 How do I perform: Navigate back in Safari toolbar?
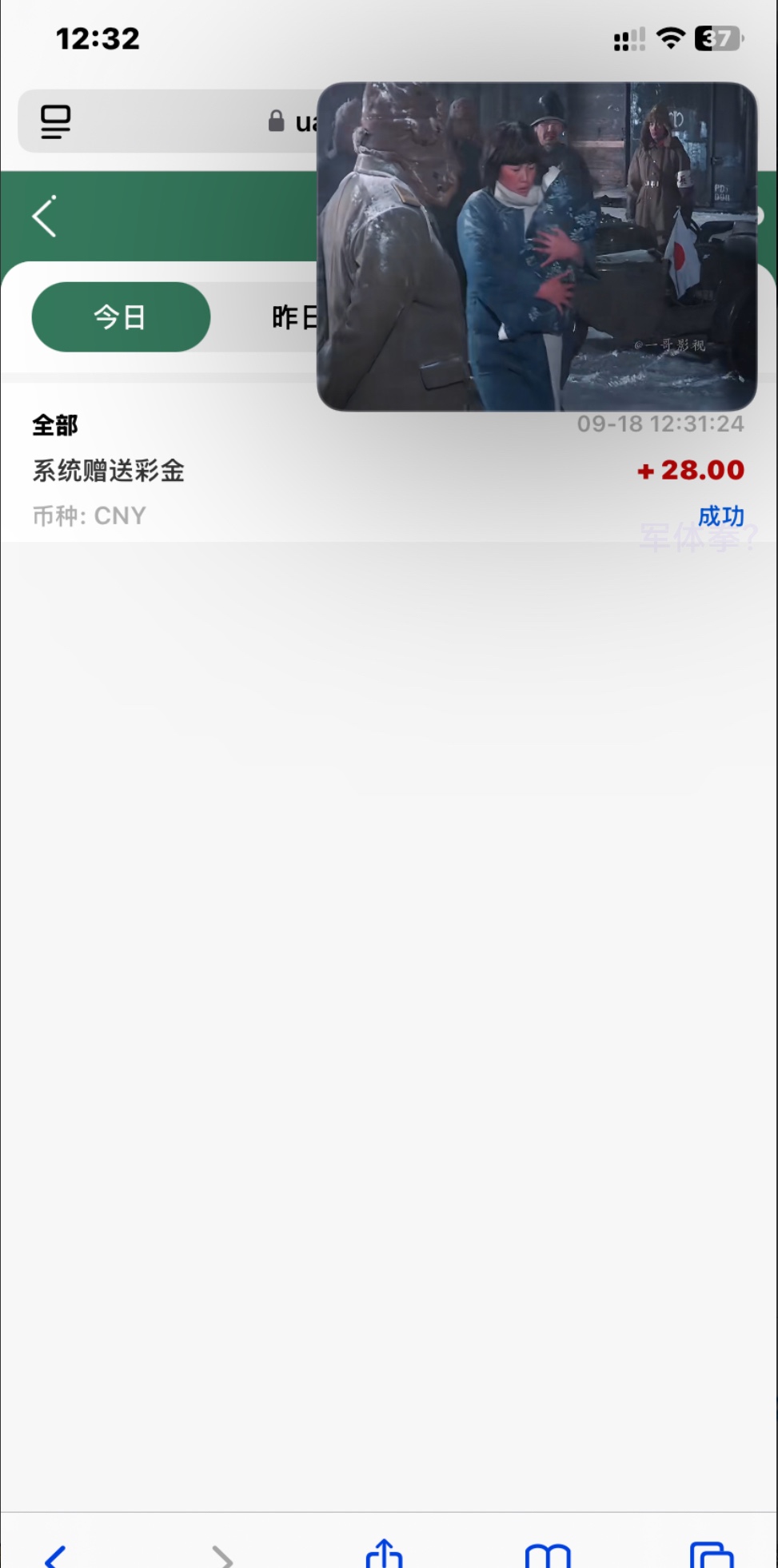coord(56,1555)
